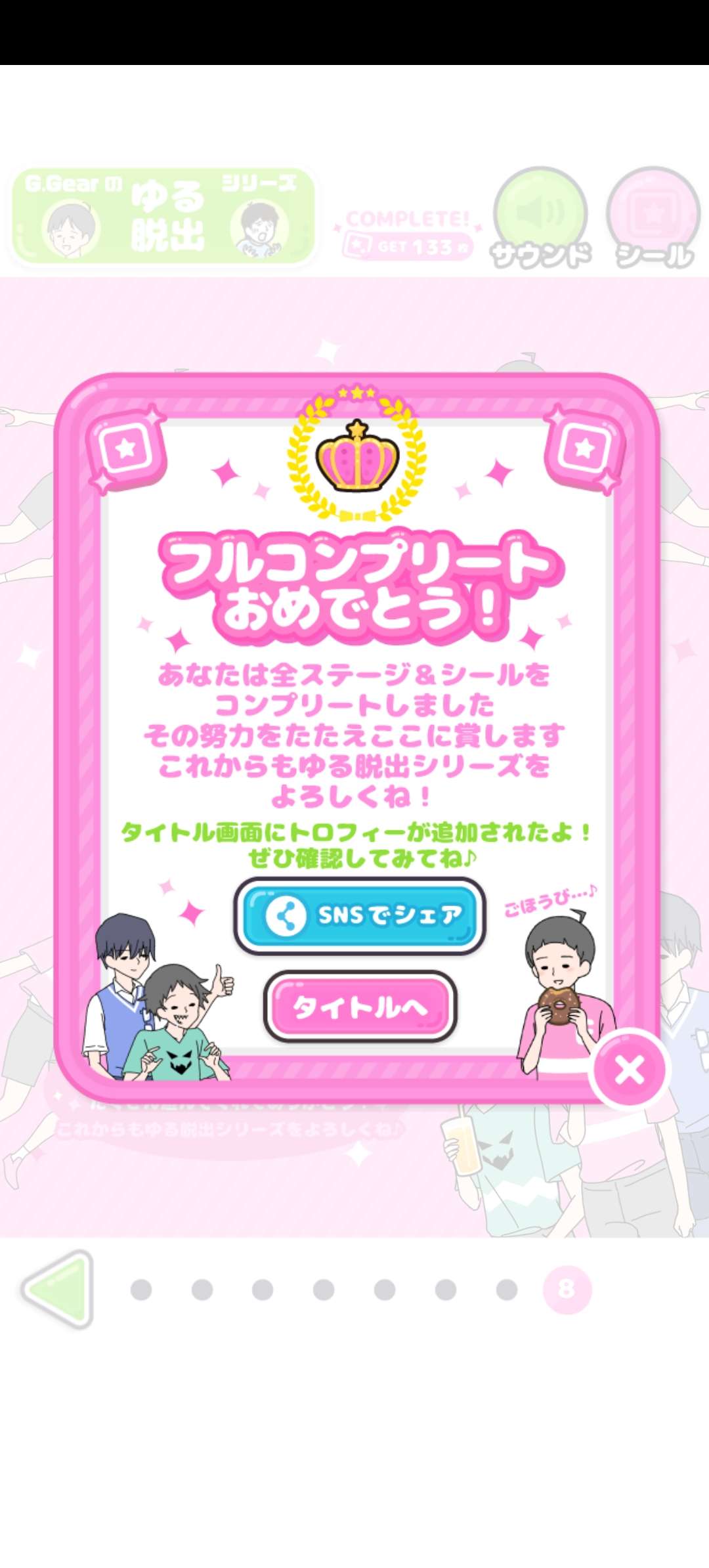Return to title with タイトルへ button
709x1568 pixels.
(x=360, y=1006)
